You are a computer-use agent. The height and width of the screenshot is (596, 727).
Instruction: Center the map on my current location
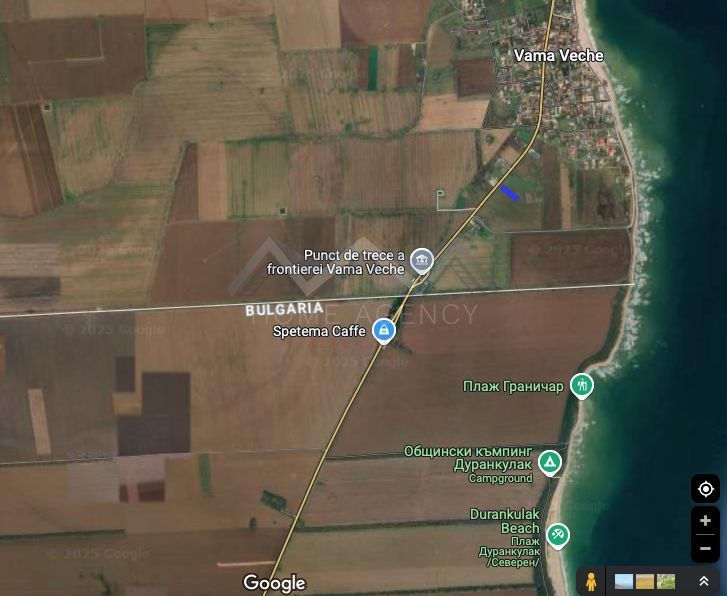[705, 489]
